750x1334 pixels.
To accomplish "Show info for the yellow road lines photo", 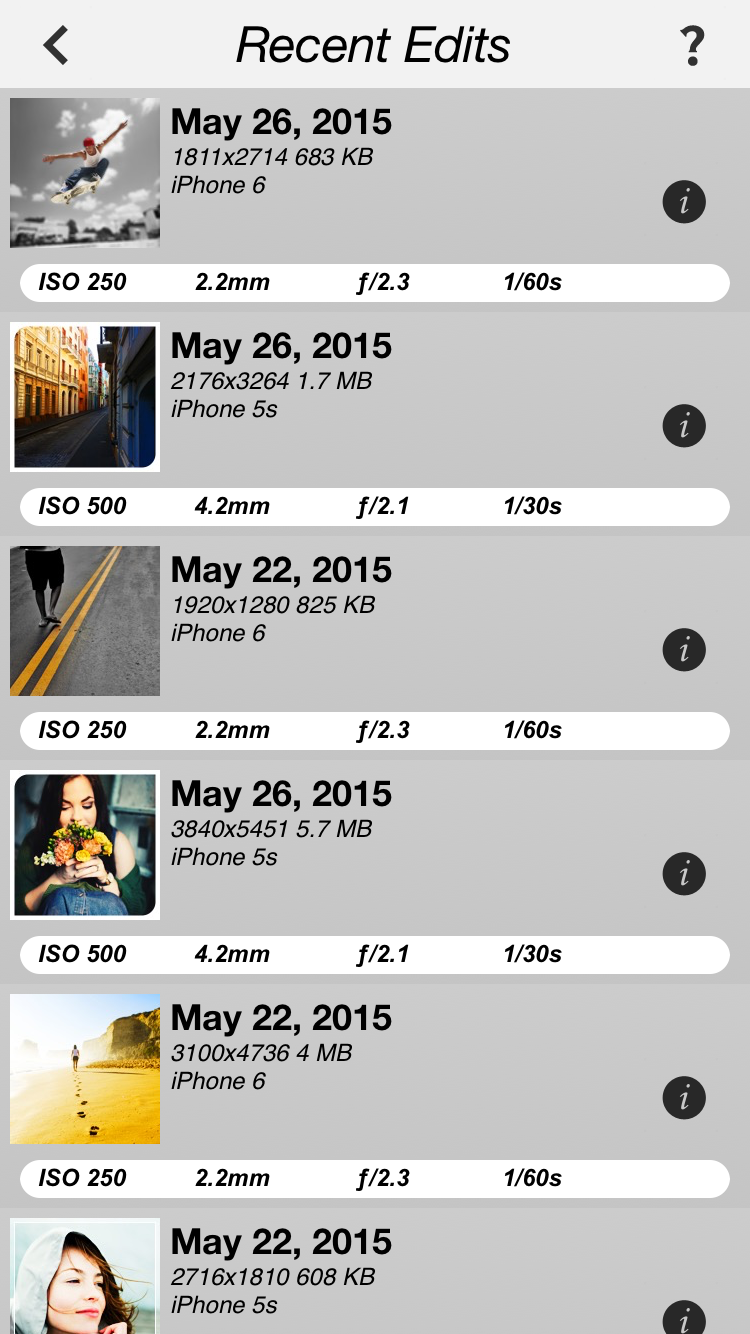I will pyautogui.click(x=684, y=651).
